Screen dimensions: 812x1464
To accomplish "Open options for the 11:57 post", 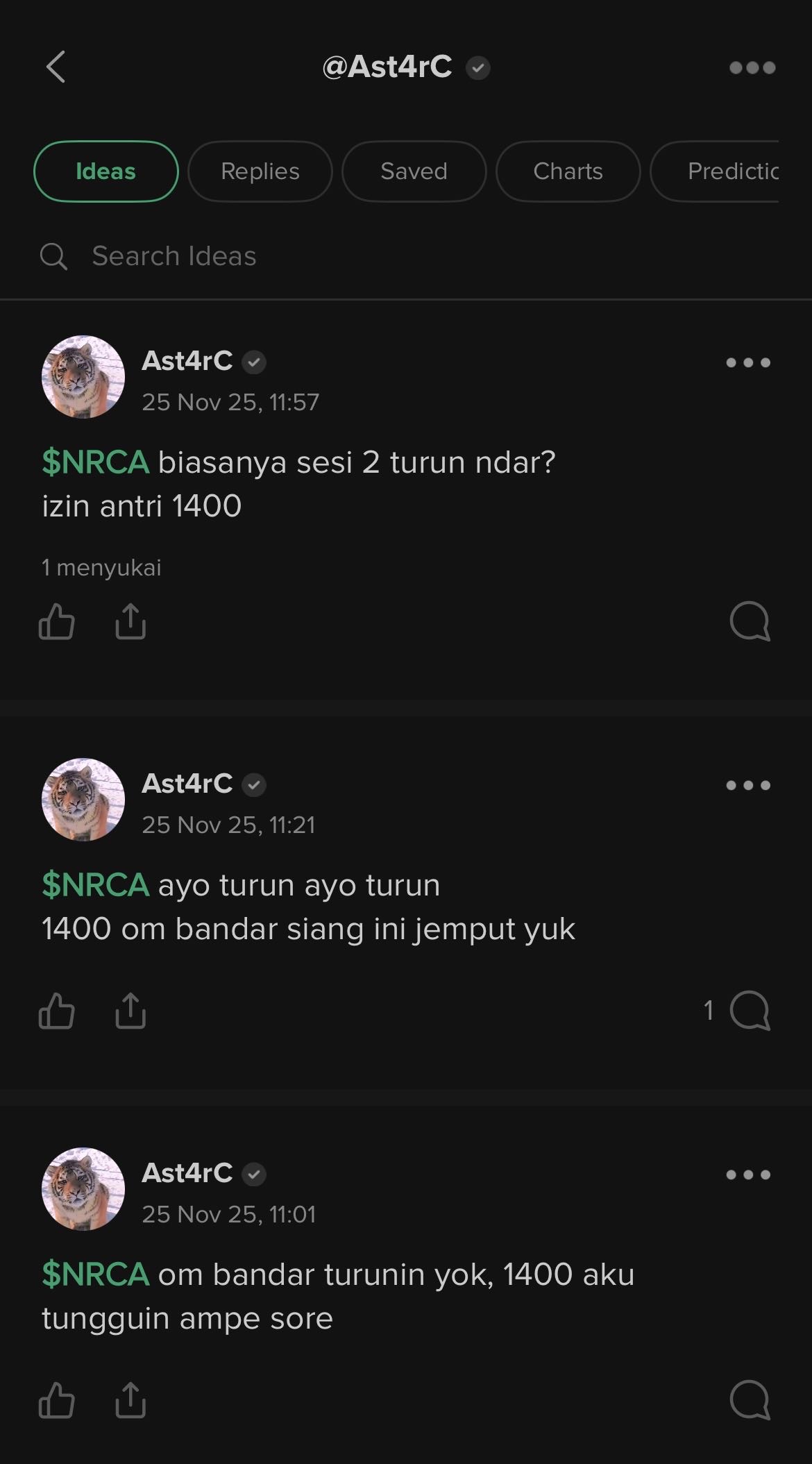I will 748,362.
